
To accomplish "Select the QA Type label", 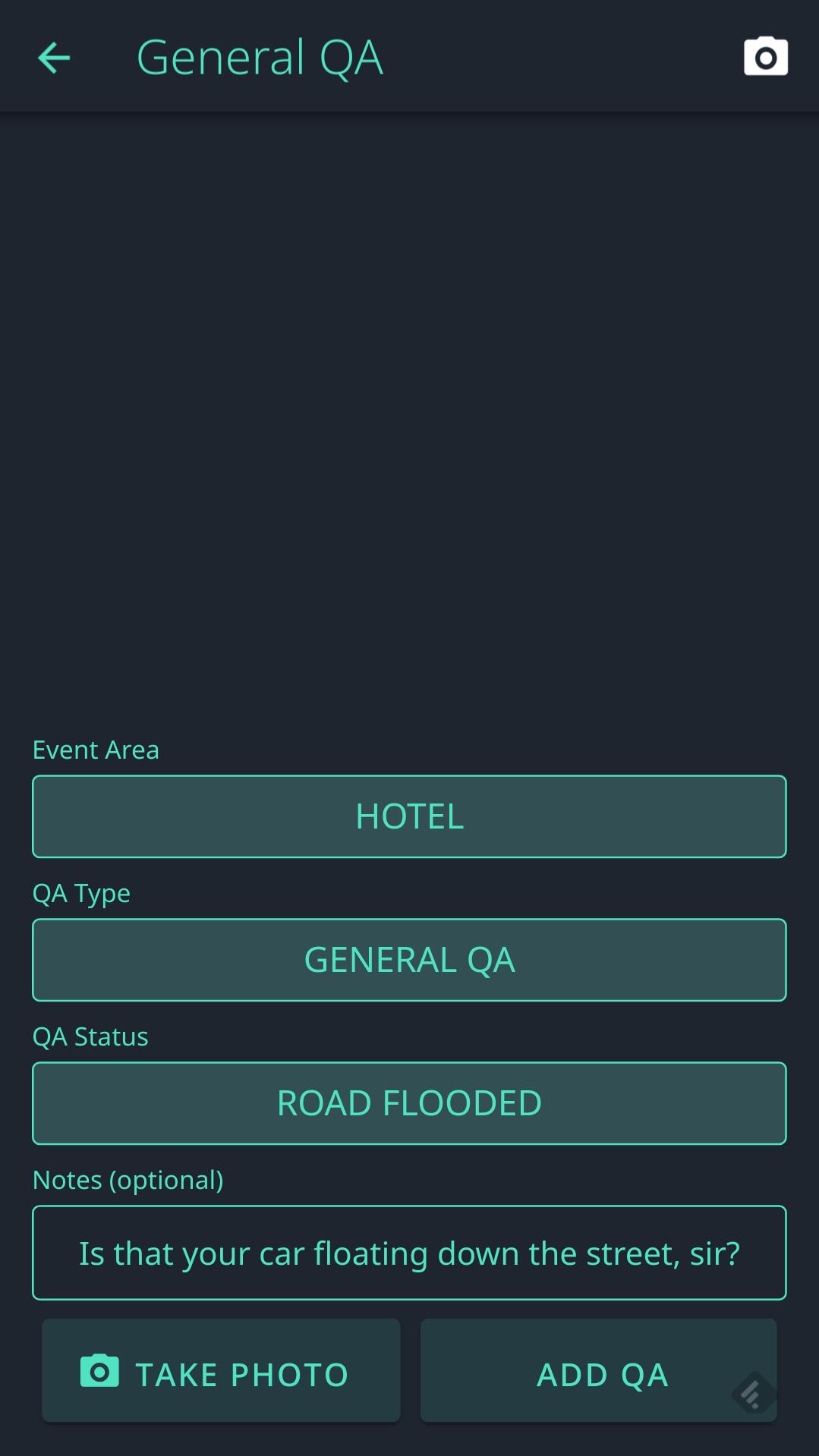I will (80, 893).
